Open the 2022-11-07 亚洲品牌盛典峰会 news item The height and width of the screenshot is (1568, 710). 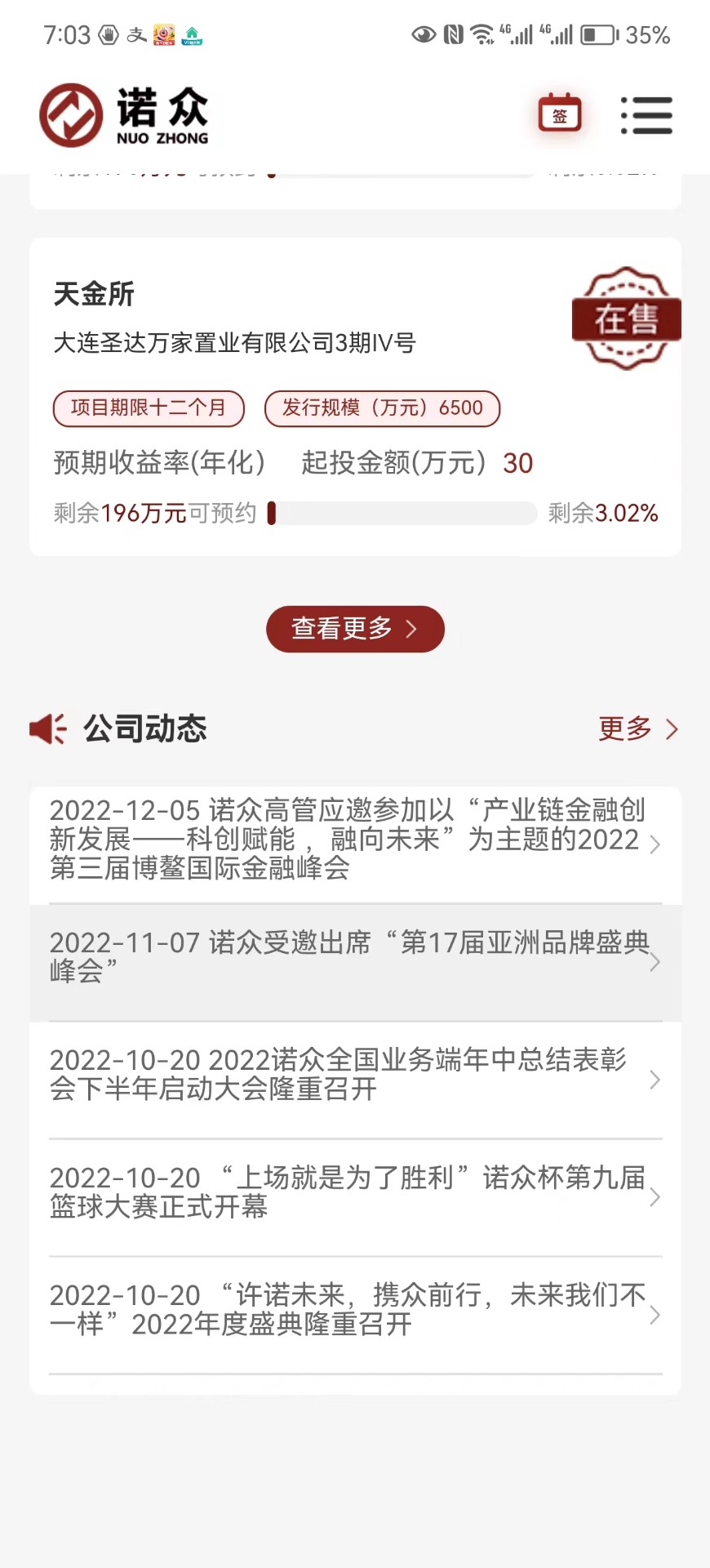pos(355,957)
